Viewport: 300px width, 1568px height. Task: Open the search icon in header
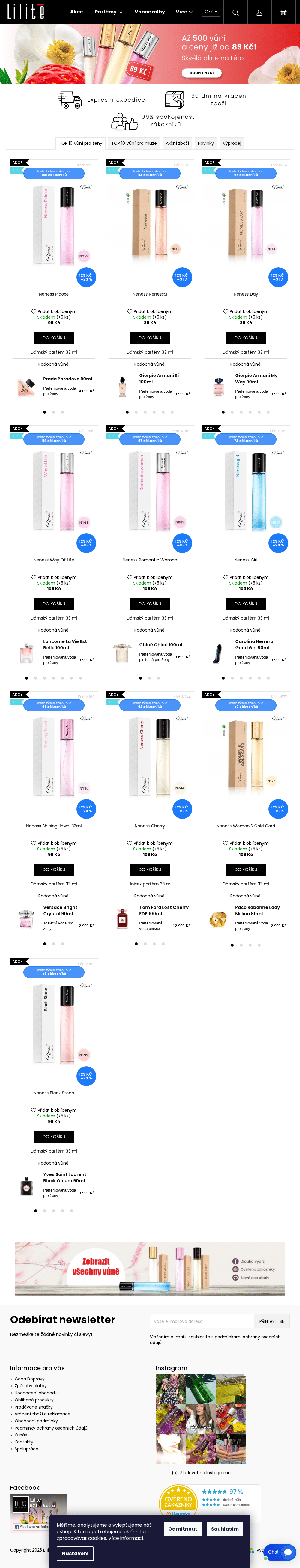[235, 12]
